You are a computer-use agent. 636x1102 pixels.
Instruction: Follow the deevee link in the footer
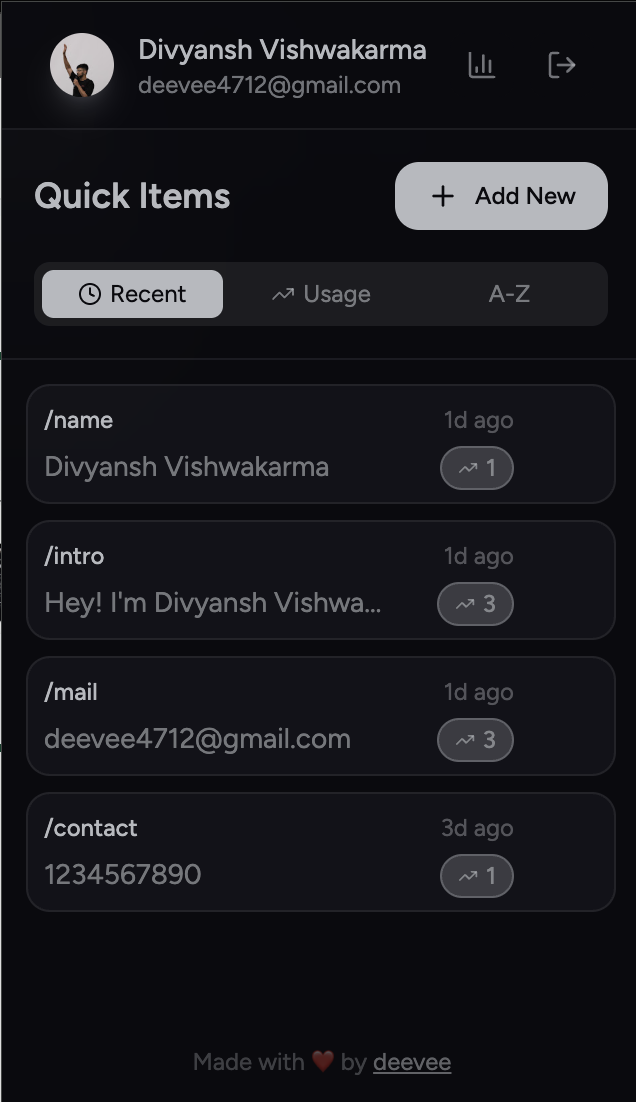pos(411,1062)
